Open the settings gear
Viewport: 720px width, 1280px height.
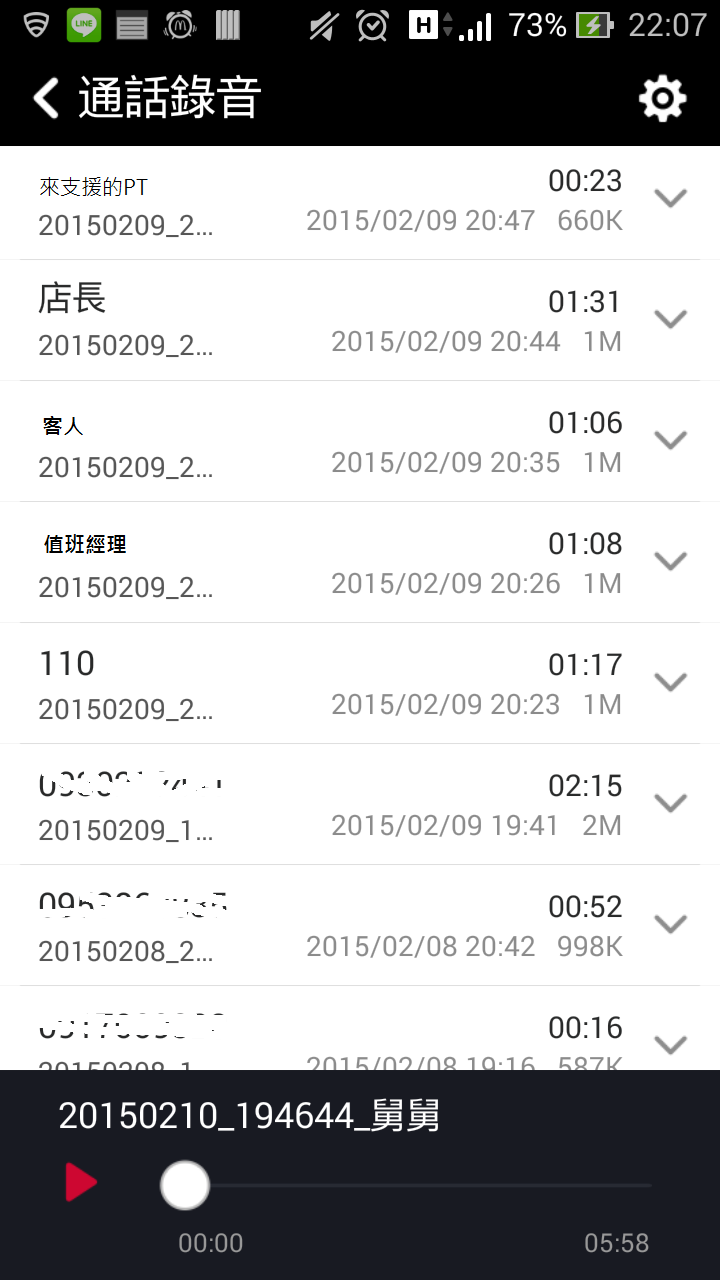[x=663, y=98]
